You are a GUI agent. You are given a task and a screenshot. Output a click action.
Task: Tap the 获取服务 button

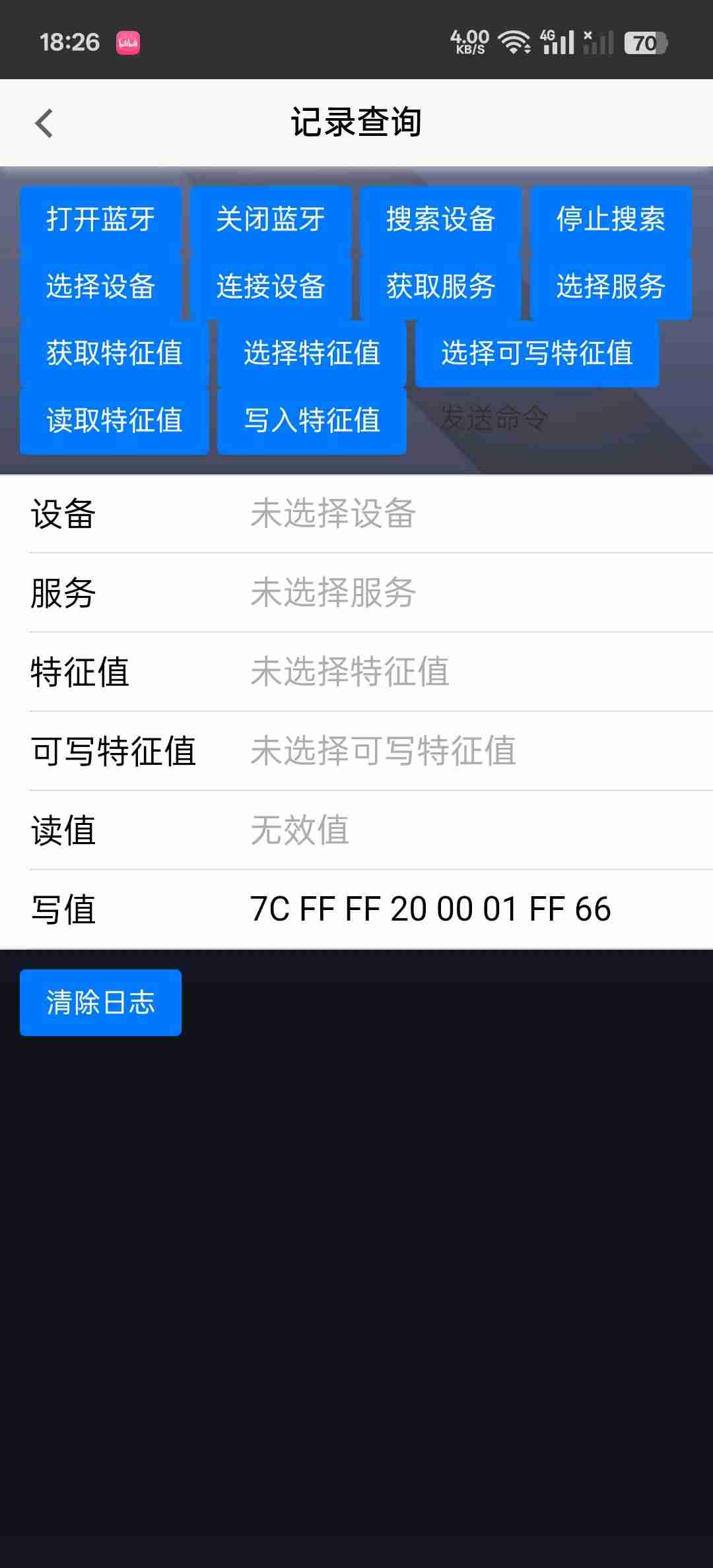[x=440, y=286]
